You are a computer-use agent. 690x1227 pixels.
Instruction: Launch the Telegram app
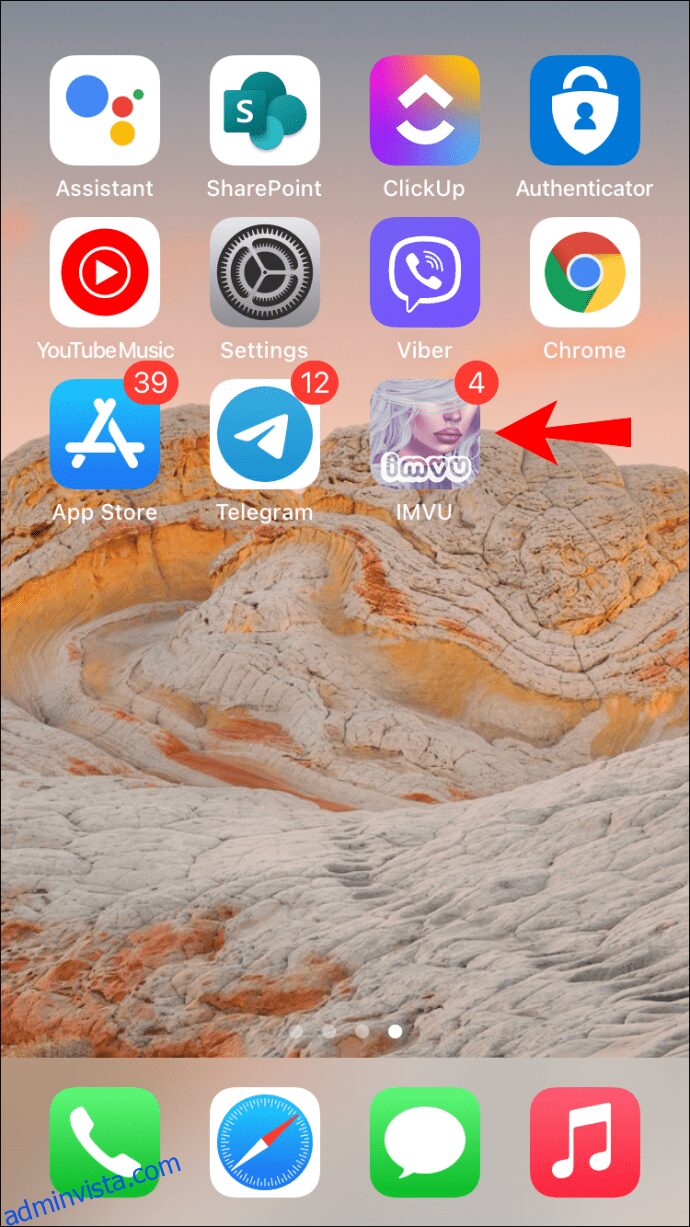pyautogui.click(x=265, y=434)
